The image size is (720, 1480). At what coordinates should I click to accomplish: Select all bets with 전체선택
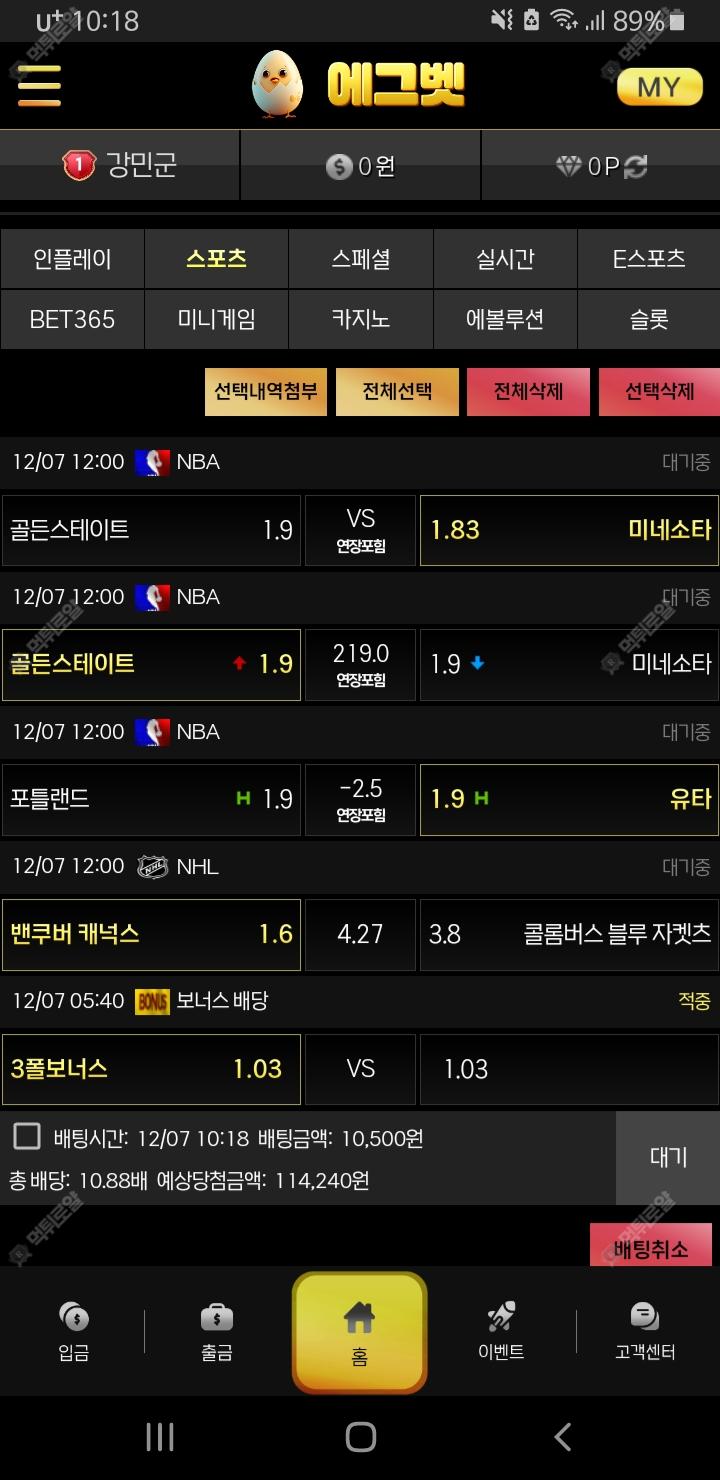[397, 392]
